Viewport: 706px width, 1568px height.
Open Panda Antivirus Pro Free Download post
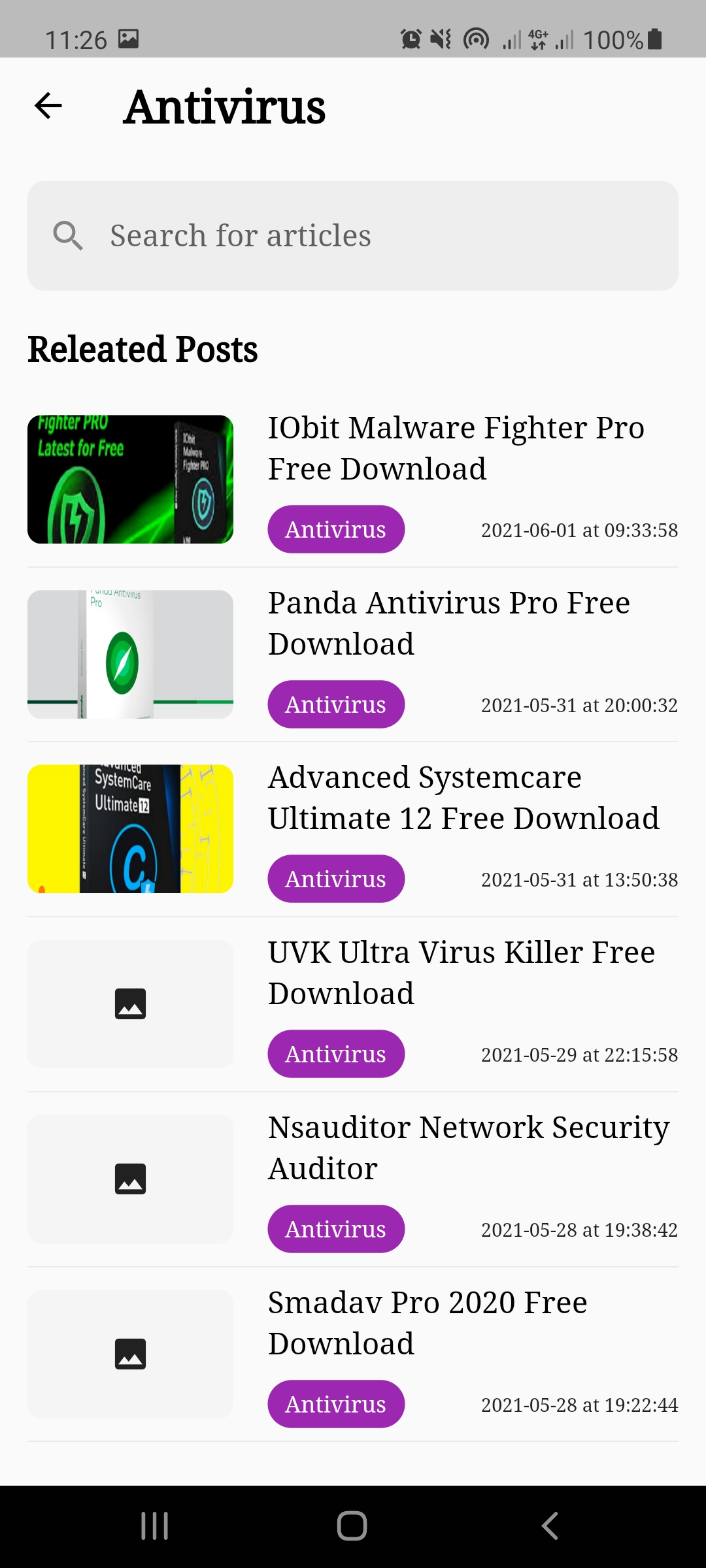[448, 623]
